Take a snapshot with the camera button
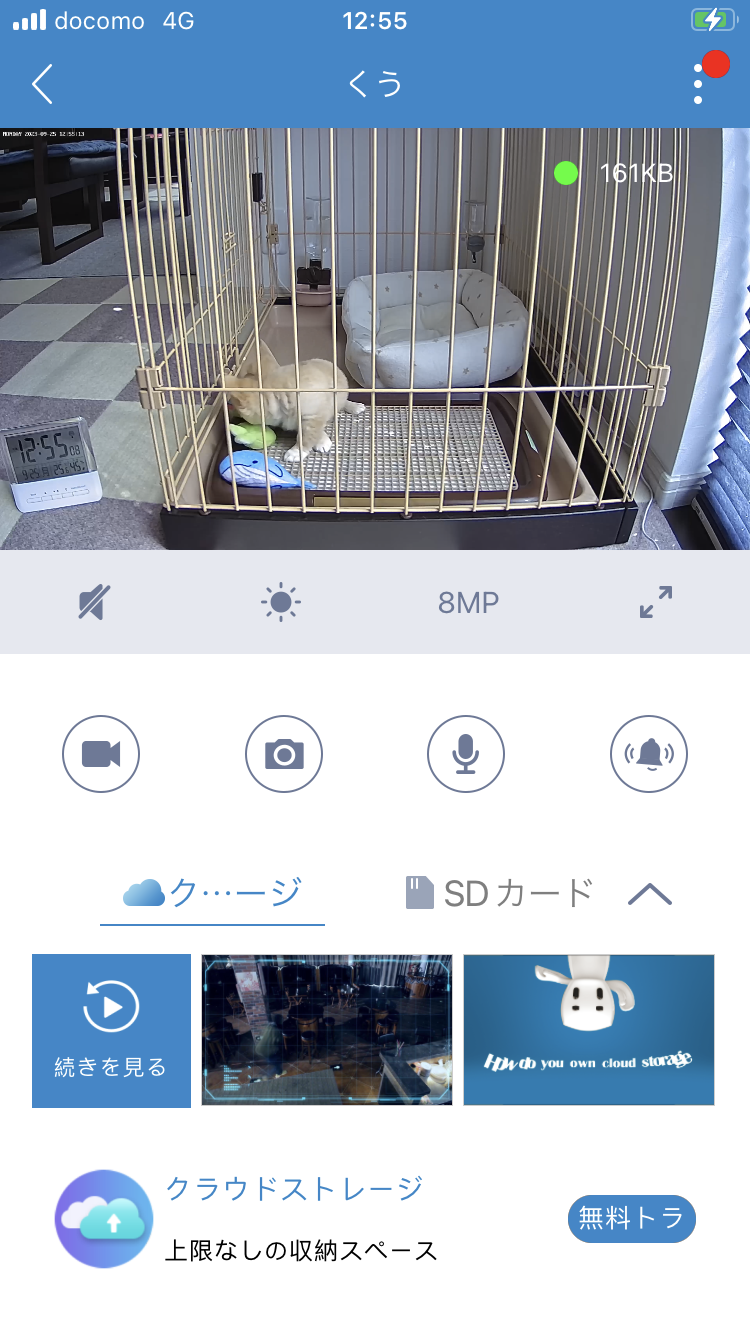 (284, 754)
